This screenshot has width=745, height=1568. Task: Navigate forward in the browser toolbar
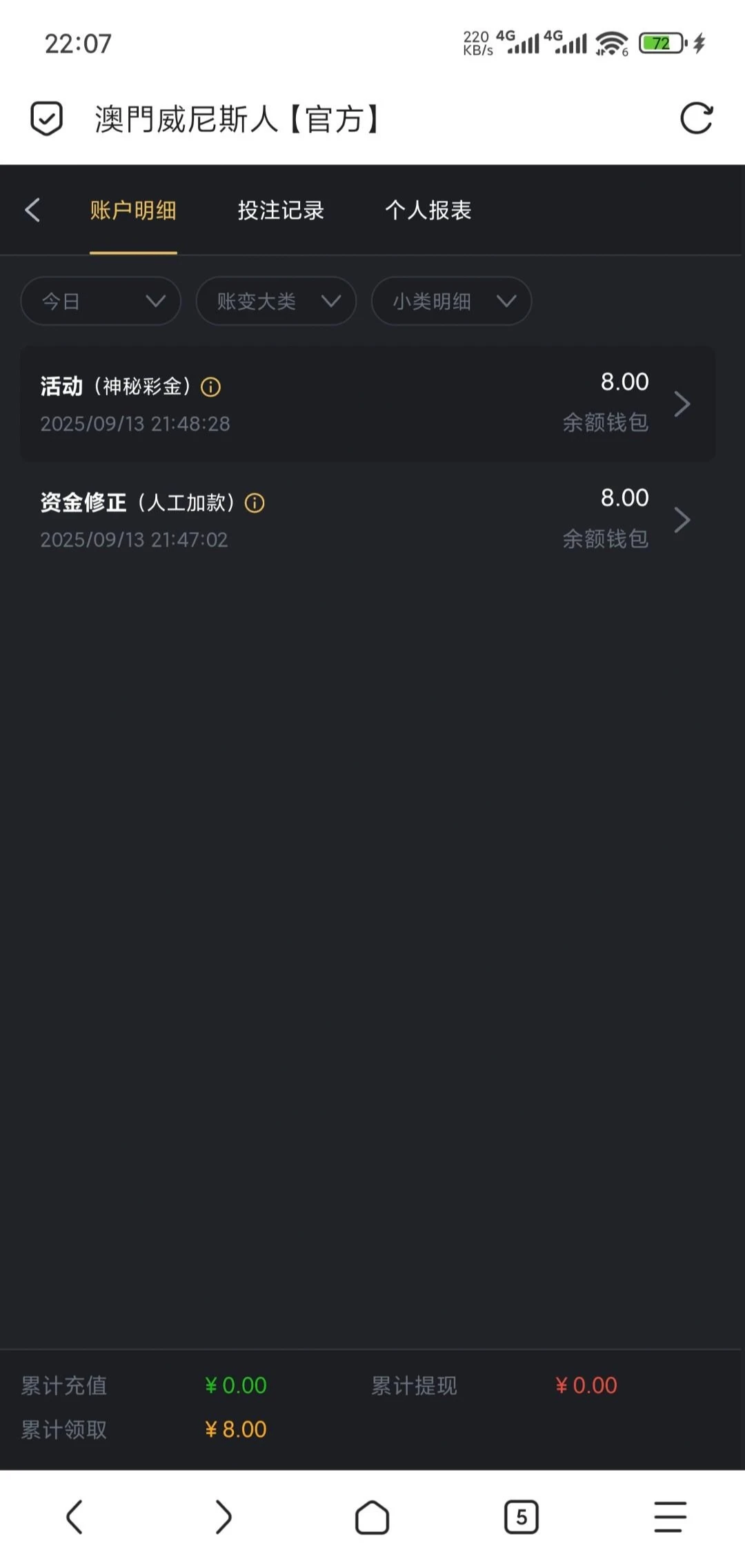tap(223, 1518)
